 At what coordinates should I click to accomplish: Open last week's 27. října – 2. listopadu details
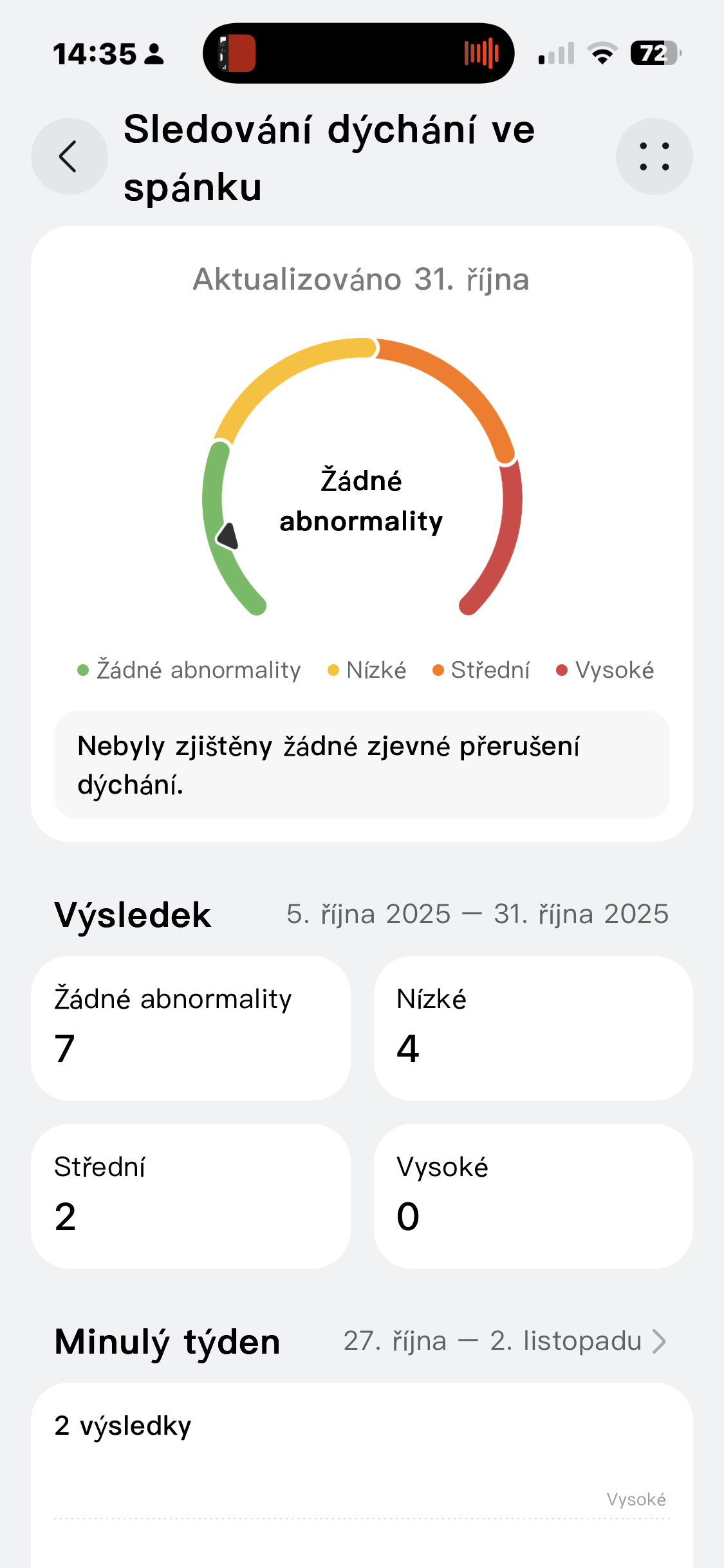click(x=505, y=1341)
